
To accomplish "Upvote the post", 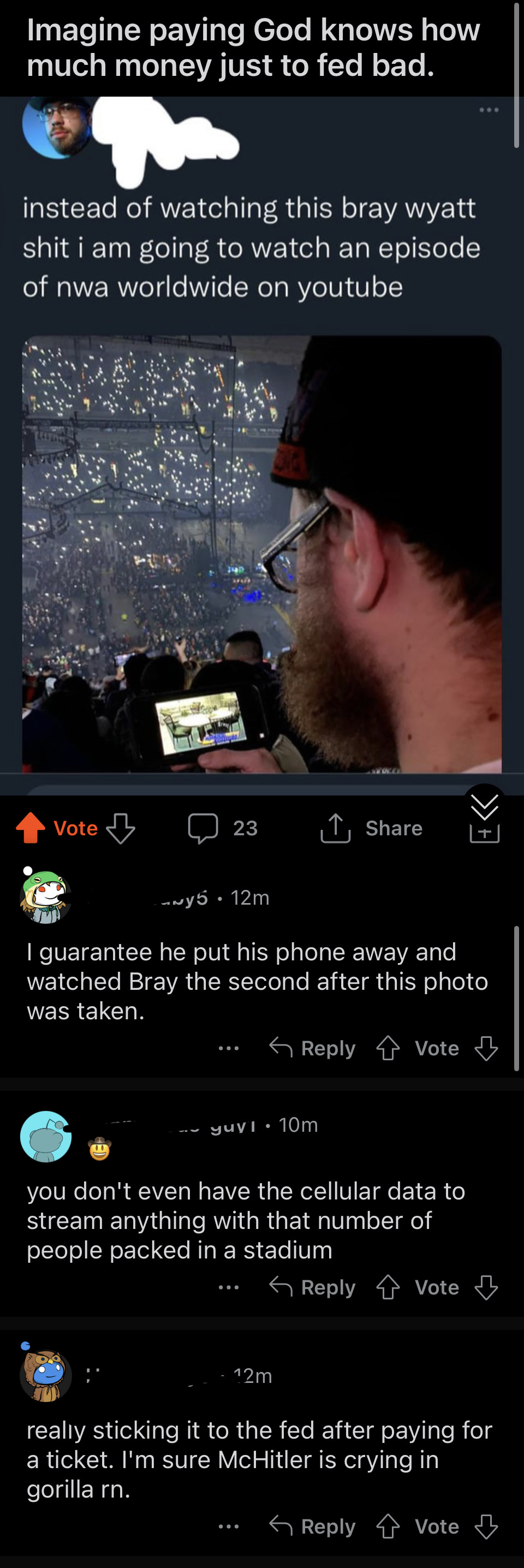I will click(x=31, y=828).
